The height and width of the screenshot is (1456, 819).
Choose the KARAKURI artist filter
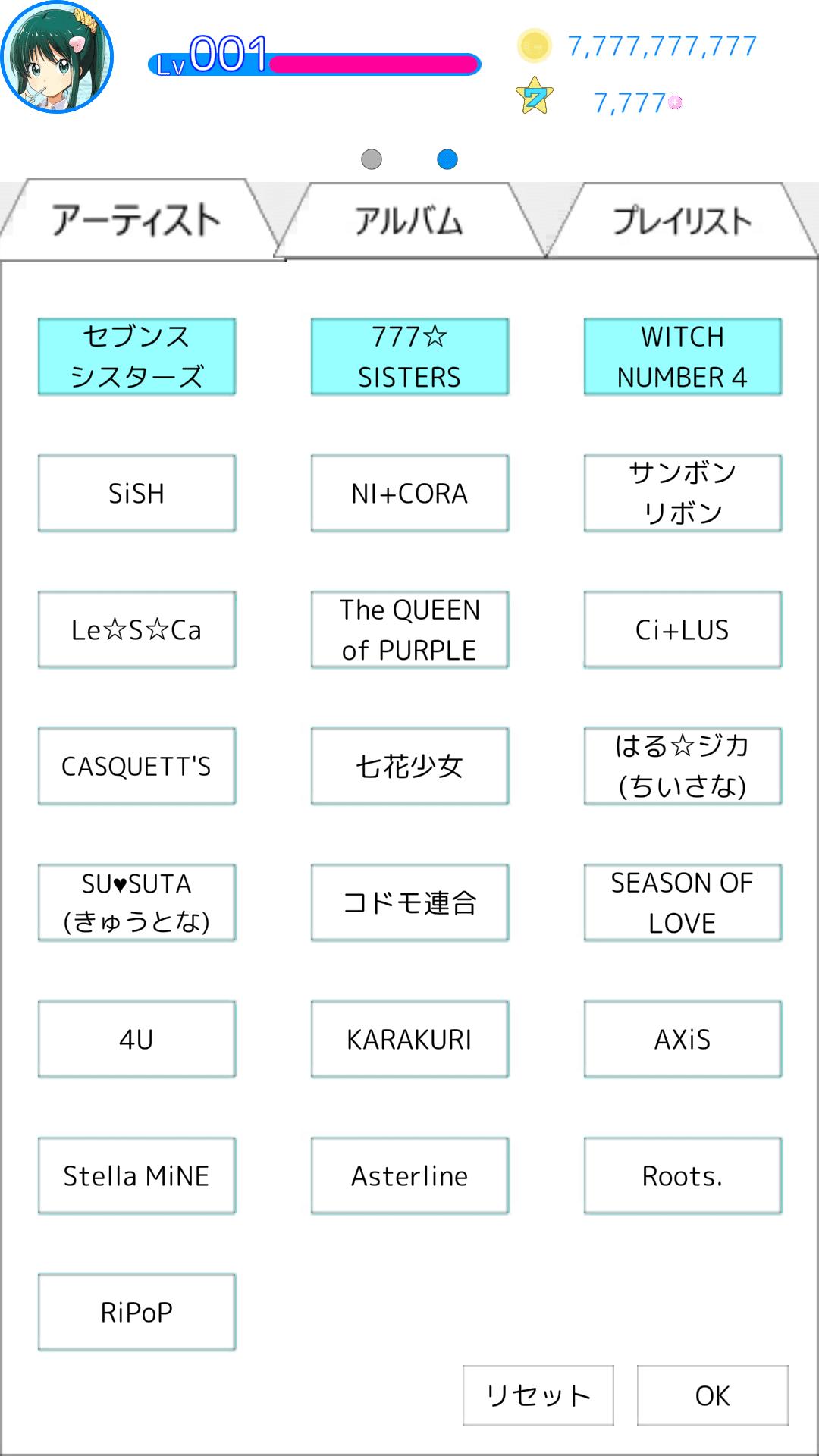pos(409,1039)
